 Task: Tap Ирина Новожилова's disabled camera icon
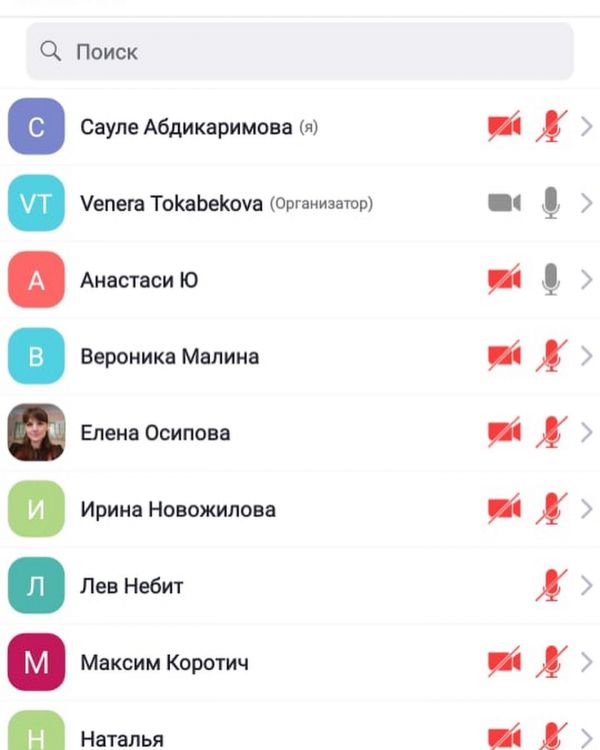[504, 510]
